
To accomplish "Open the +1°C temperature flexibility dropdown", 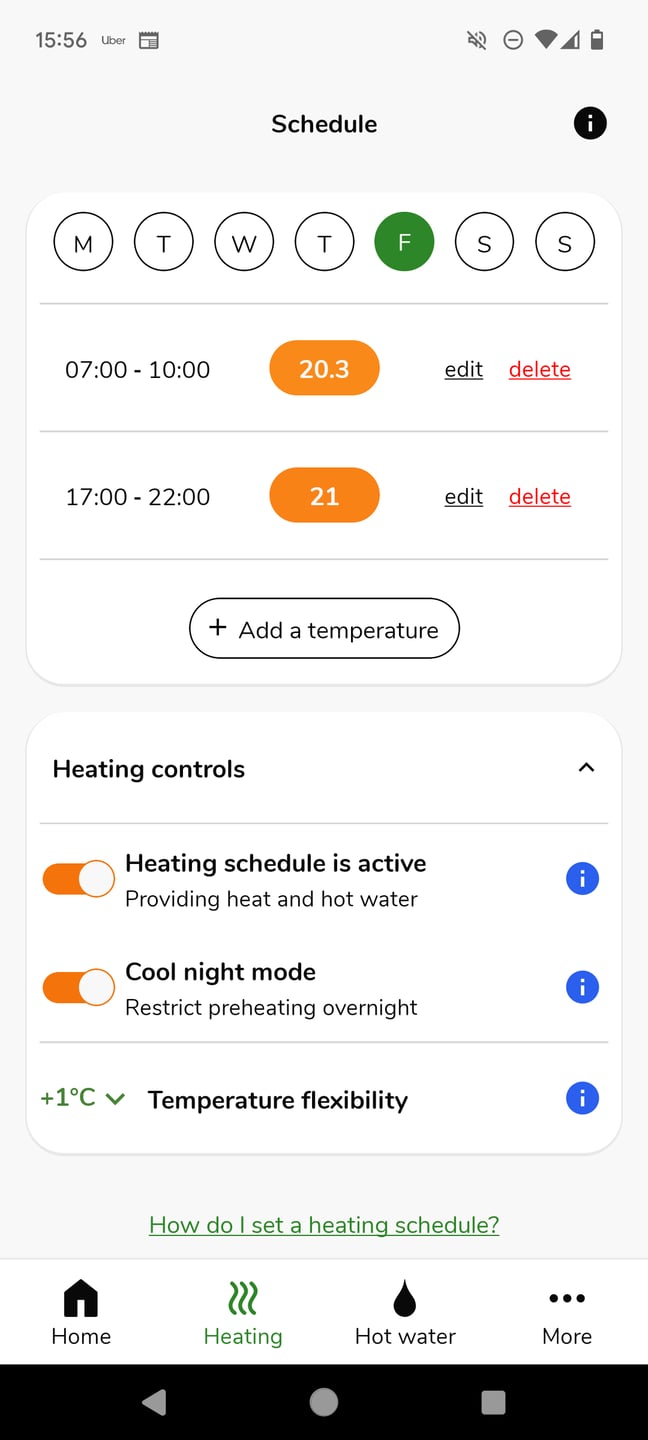I will [x=83, y=1098].
